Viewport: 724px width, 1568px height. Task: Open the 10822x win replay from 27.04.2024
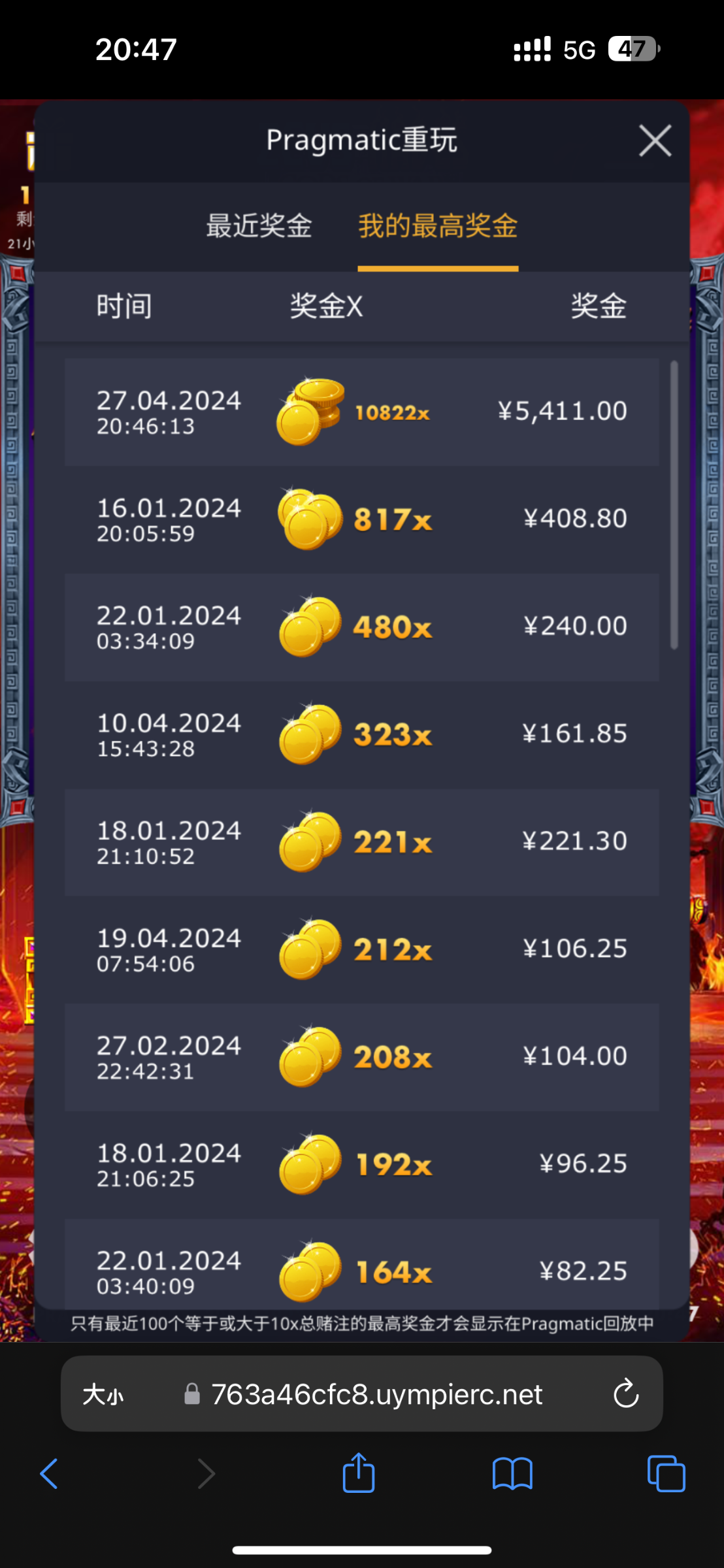point(361,412)
